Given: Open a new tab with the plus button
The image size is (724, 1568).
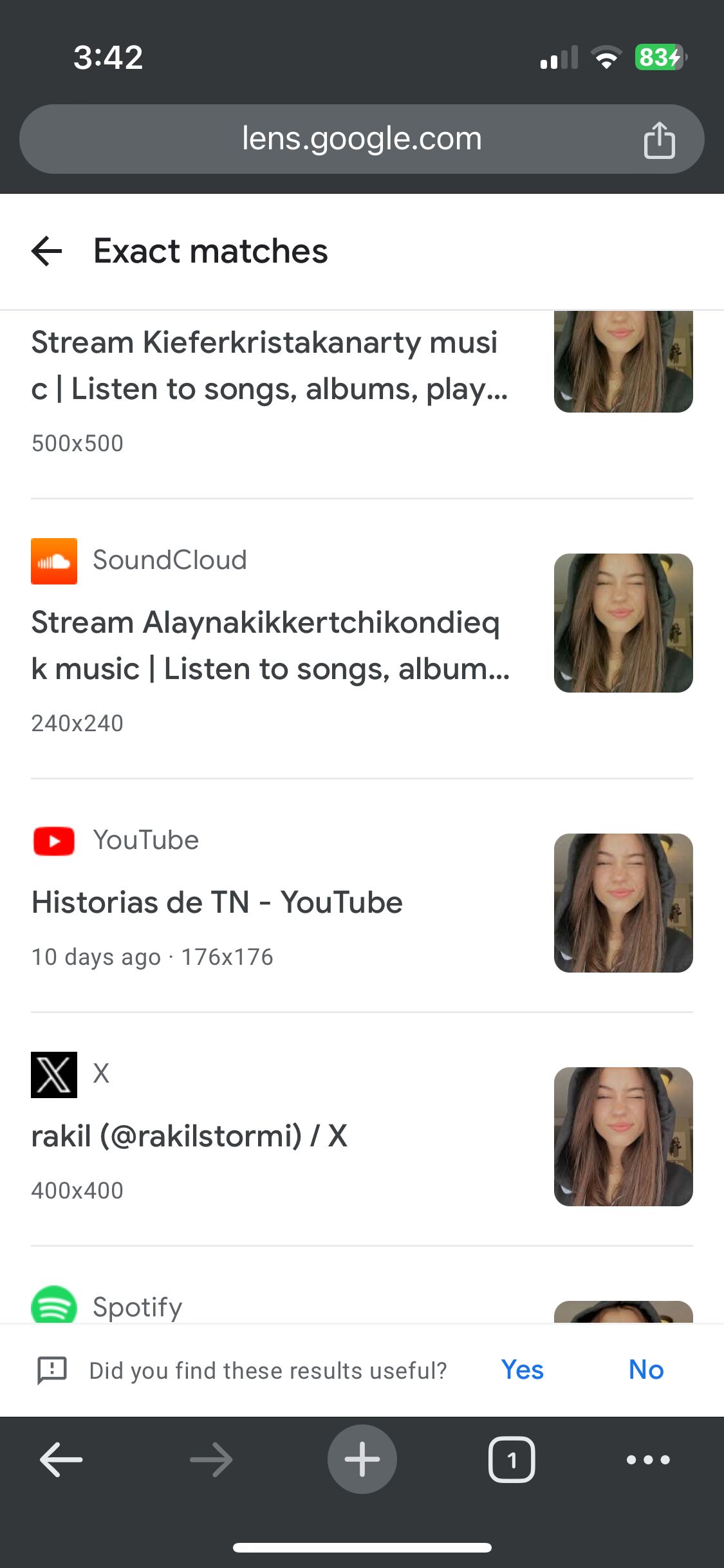Looking at the screenshot, I should tap(362, 1460).
